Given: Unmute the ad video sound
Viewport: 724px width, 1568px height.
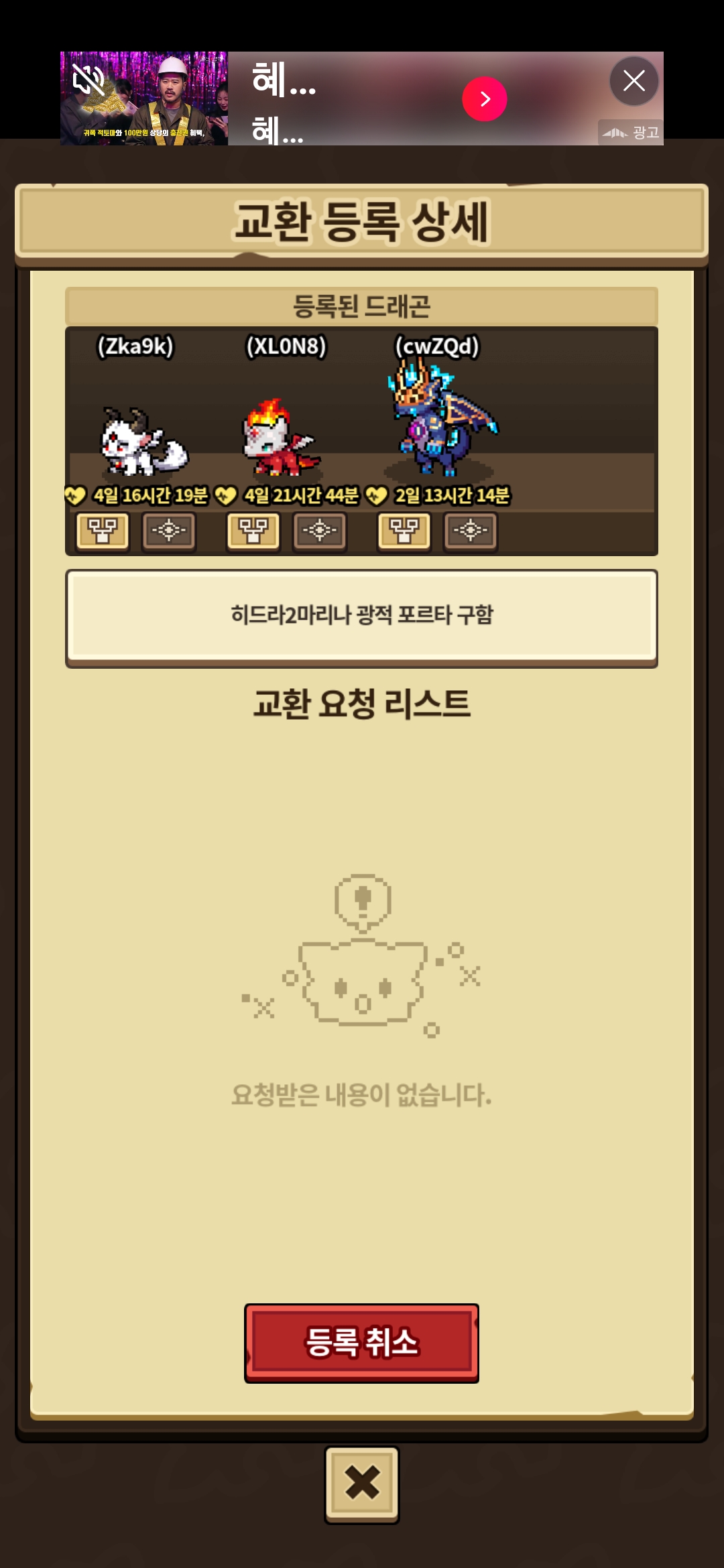Looking at the screenshot, I should pos(88,80).
